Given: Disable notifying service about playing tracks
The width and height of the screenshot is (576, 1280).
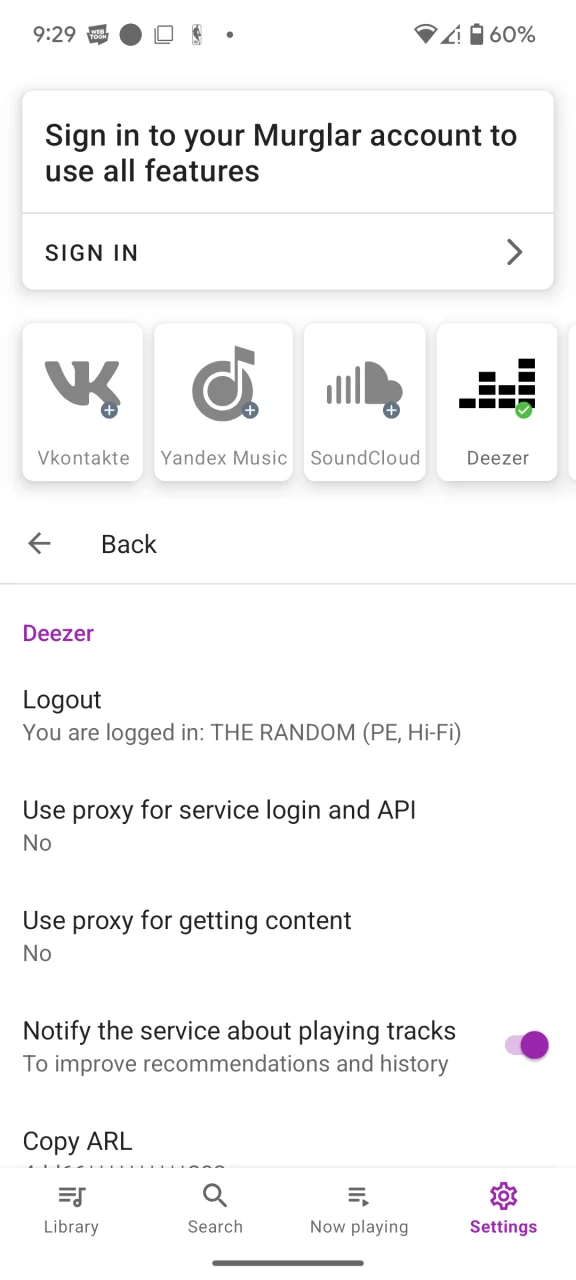Looking at the screenshot, I should point(527,1046).
